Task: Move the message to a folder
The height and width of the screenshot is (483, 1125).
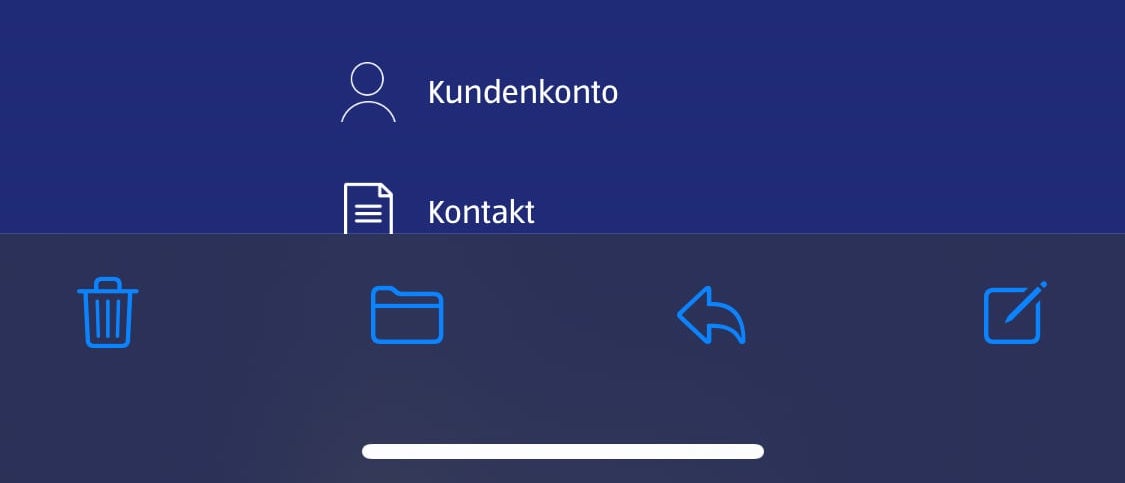Action: click(x=406, y=315)
